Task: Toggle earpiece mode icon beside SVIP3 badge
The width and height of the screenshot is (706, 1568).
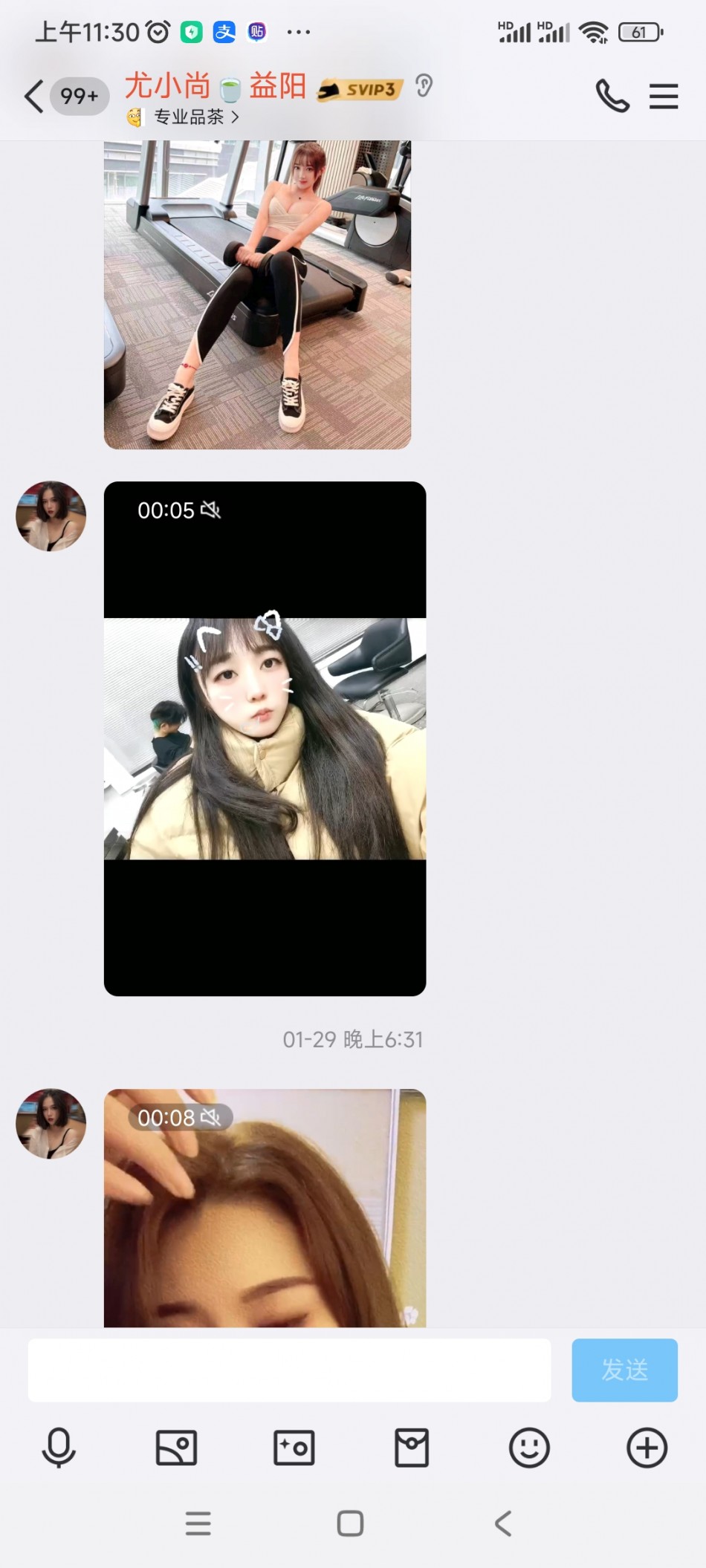Action: pyautogui.click(x=424, y=86)
